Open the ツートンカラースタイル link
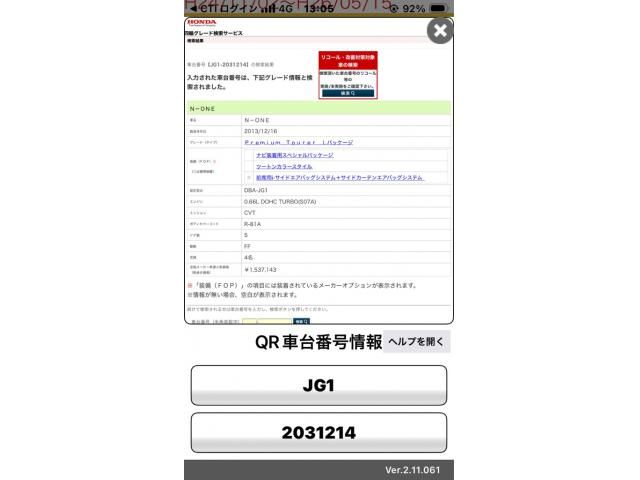Image resolution: width=640 pixels, height=480 pixels. tap(284, 167)
